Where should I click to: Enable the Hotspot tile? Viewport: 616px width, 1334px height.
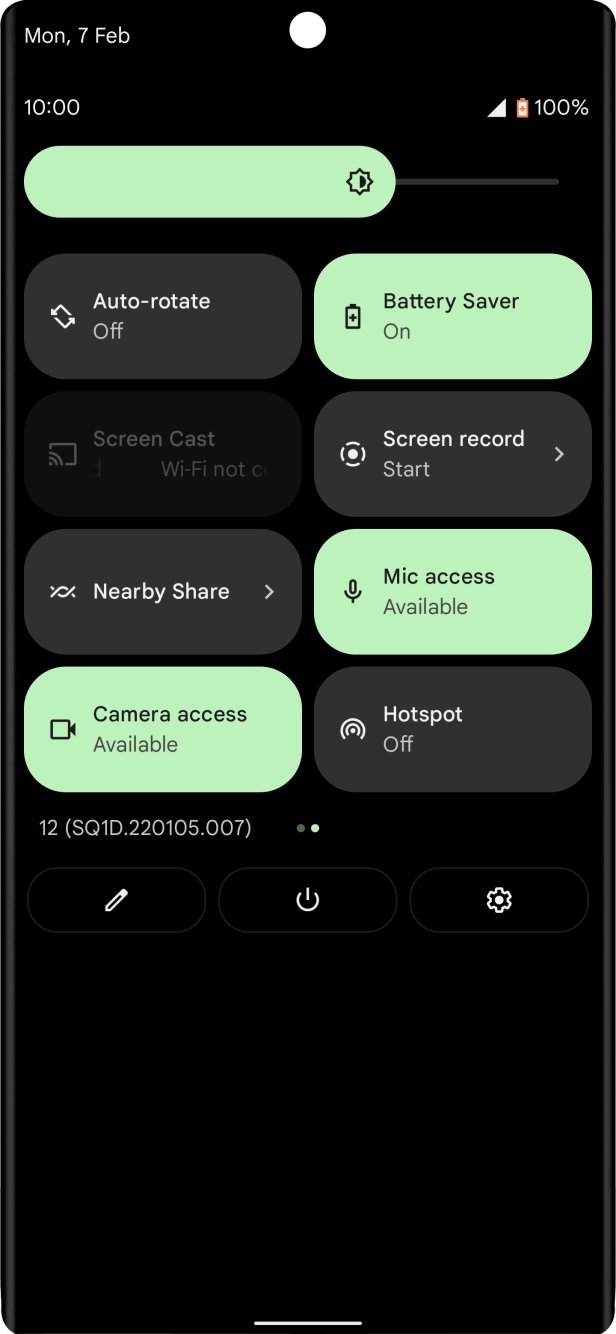pos(452,729)
